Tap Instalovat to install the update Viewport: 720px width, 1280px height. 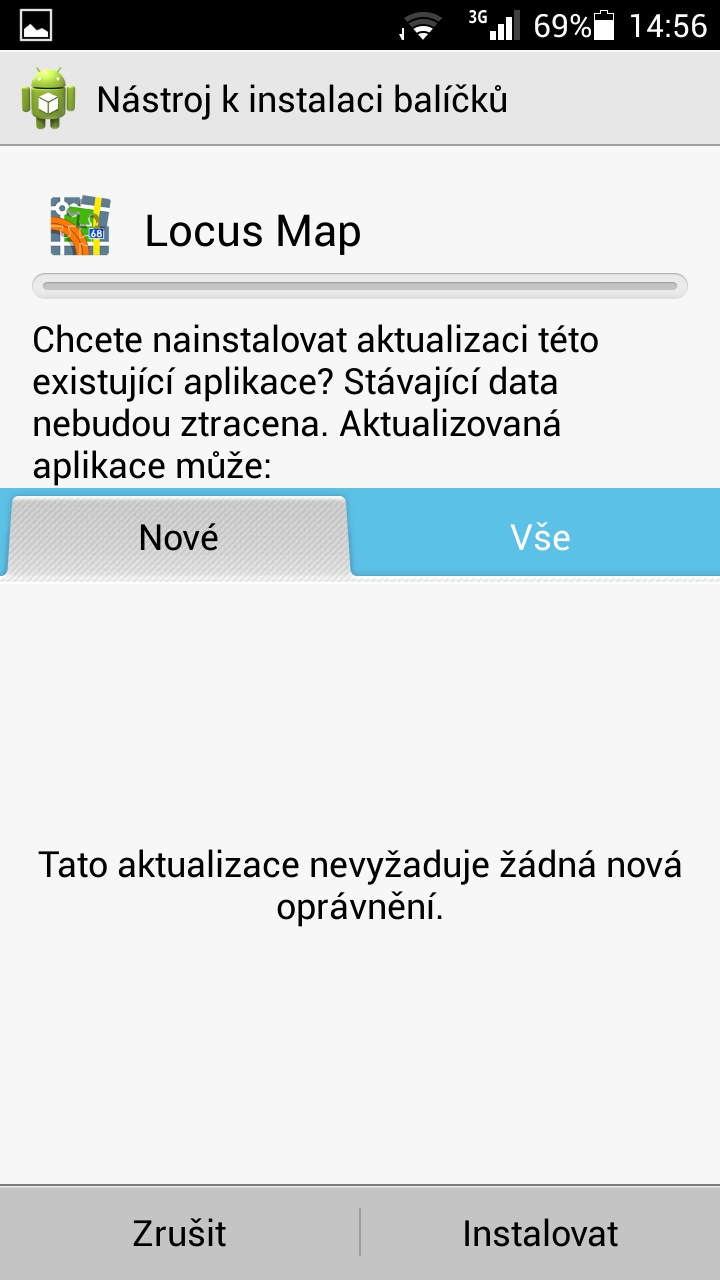click(540, 1233)
